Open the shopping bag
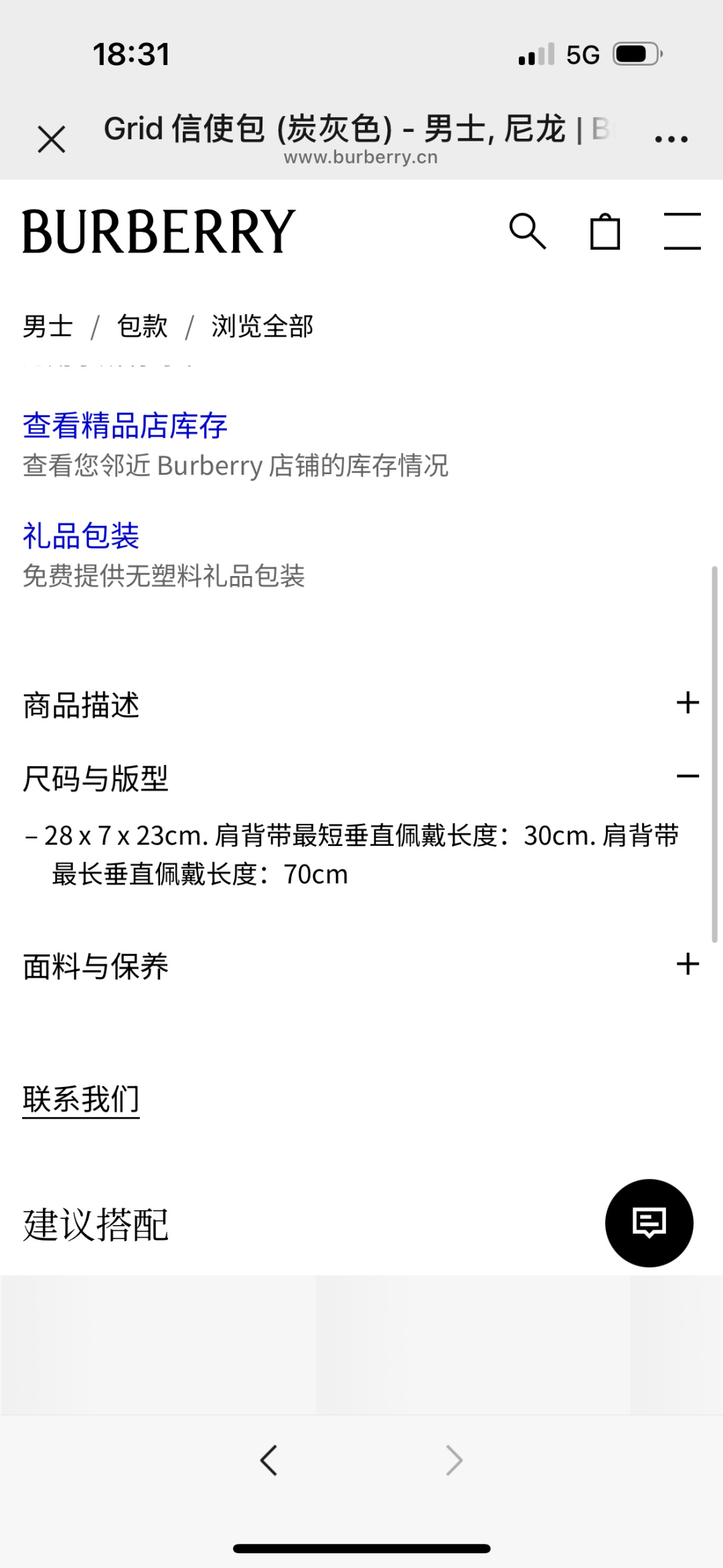This screenshot has height=1568, width=723. click(x=605, y=232)
